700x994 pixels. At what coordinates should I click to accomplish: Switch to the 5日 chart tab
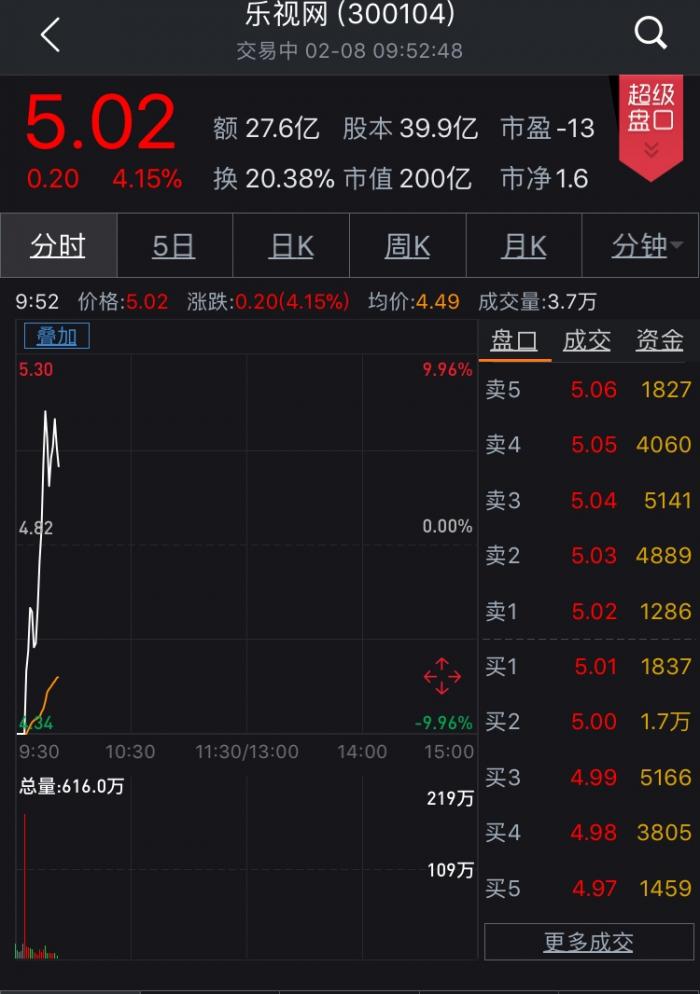(x=174, y=245)
